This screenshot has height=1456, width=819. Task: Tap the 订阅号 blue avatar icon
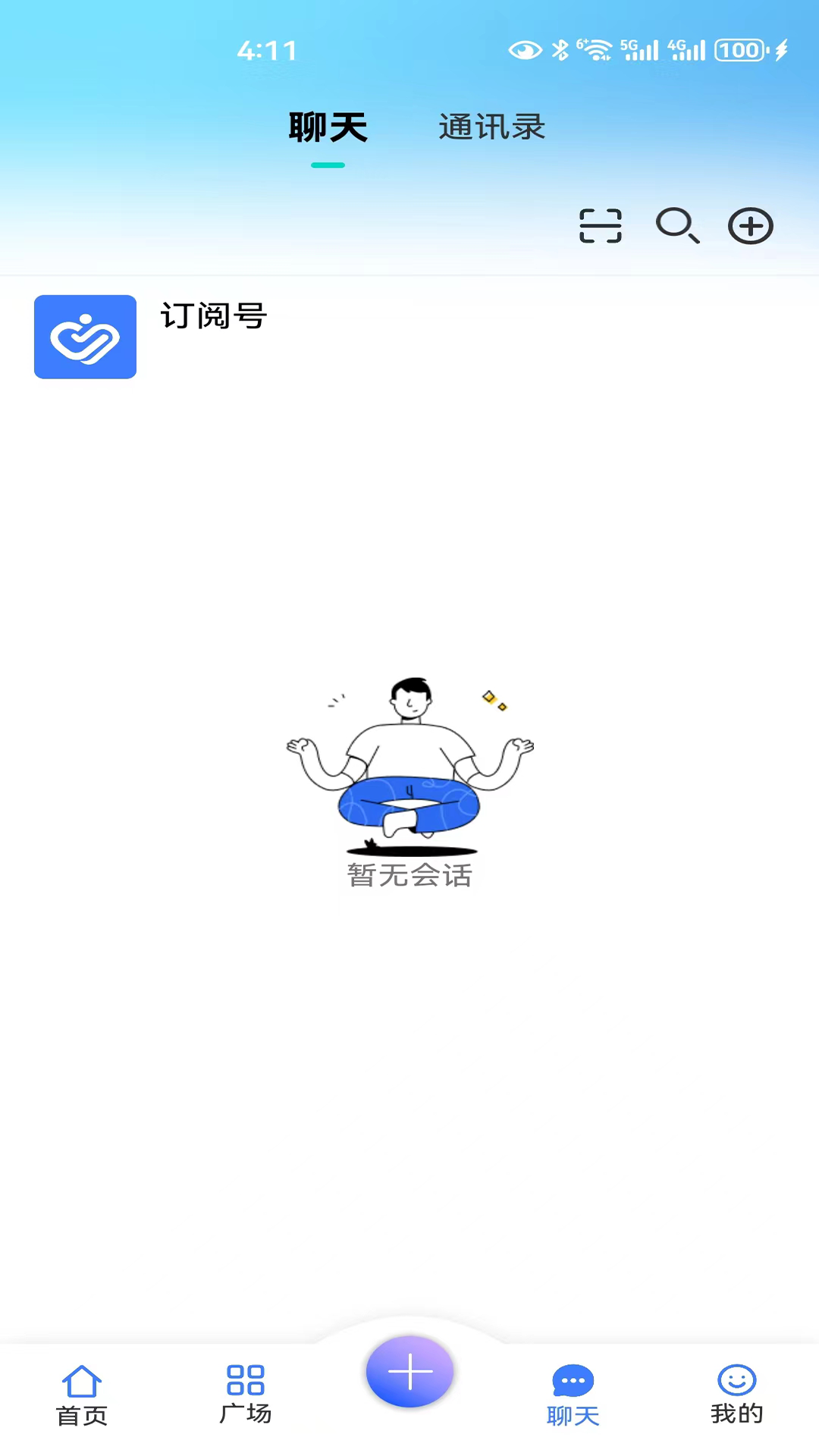(85, 337)
